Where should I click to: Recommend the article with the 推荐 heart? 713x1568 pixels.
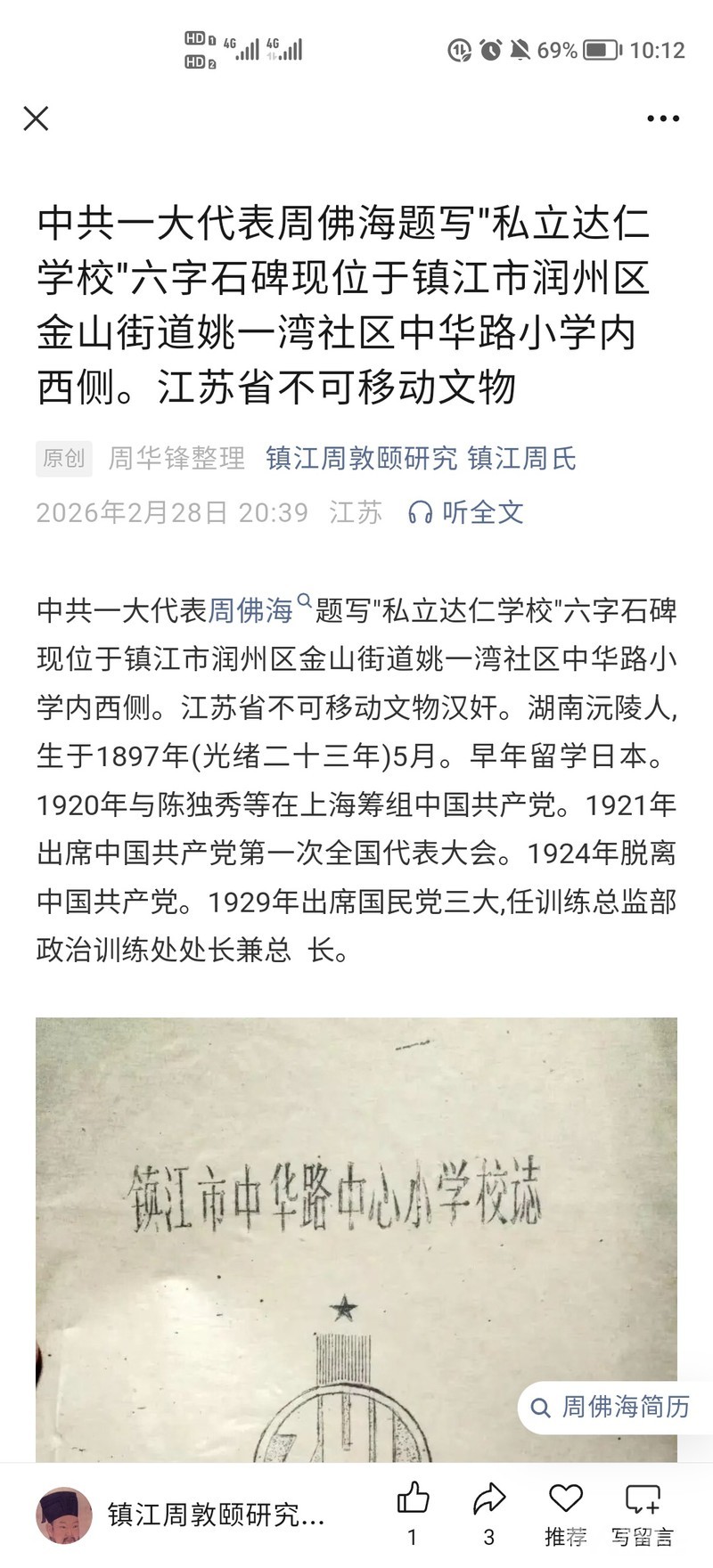tap(566, 1502)
